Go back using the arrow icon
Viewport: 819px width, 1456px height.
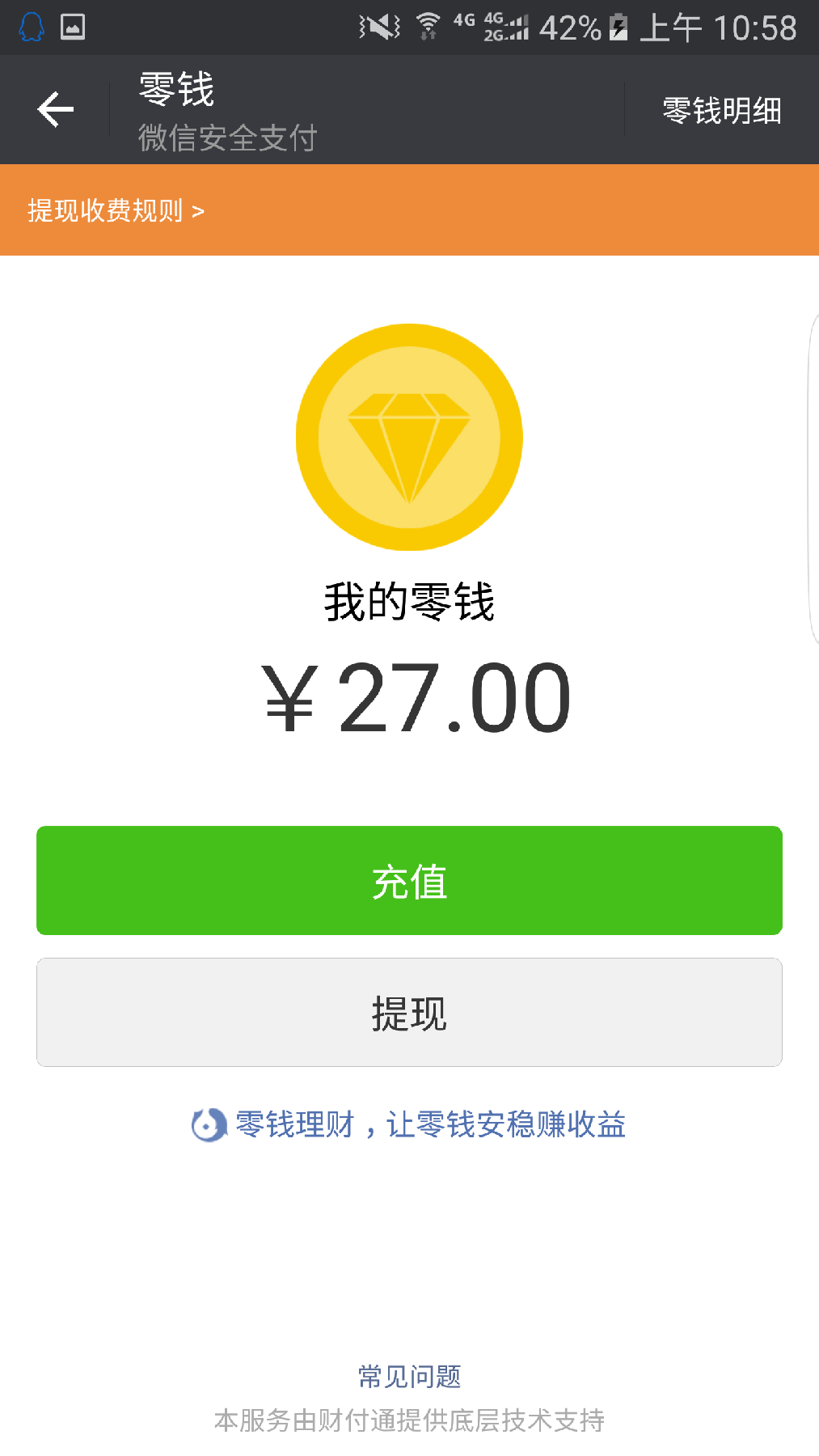click(x=55, y=110)
